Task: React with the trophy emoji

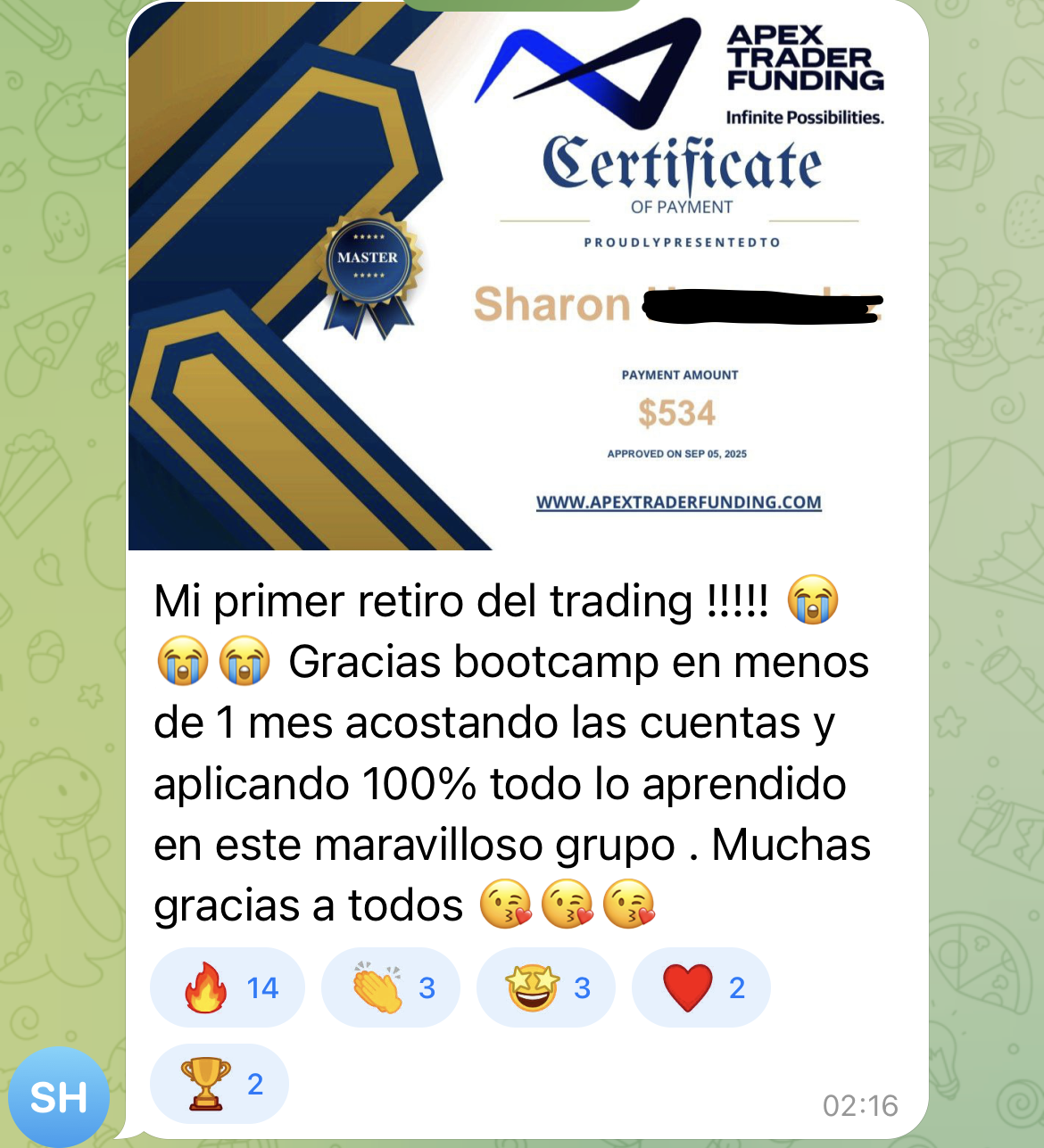Action: [220, 1084]
